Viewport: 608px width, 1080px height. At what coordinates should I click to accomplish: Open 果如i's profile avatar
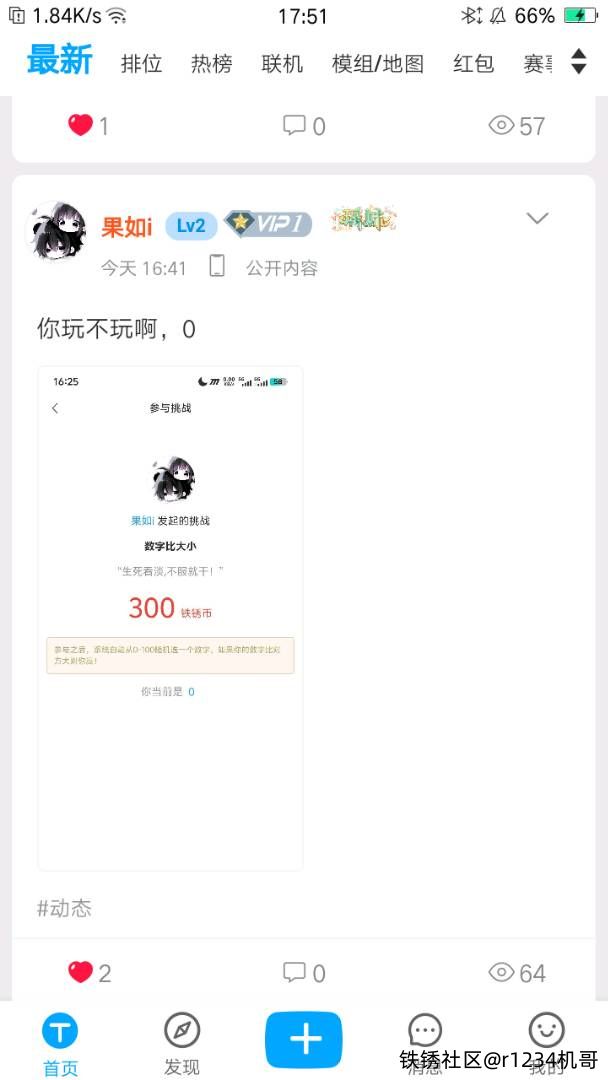(x=56, y=232)
